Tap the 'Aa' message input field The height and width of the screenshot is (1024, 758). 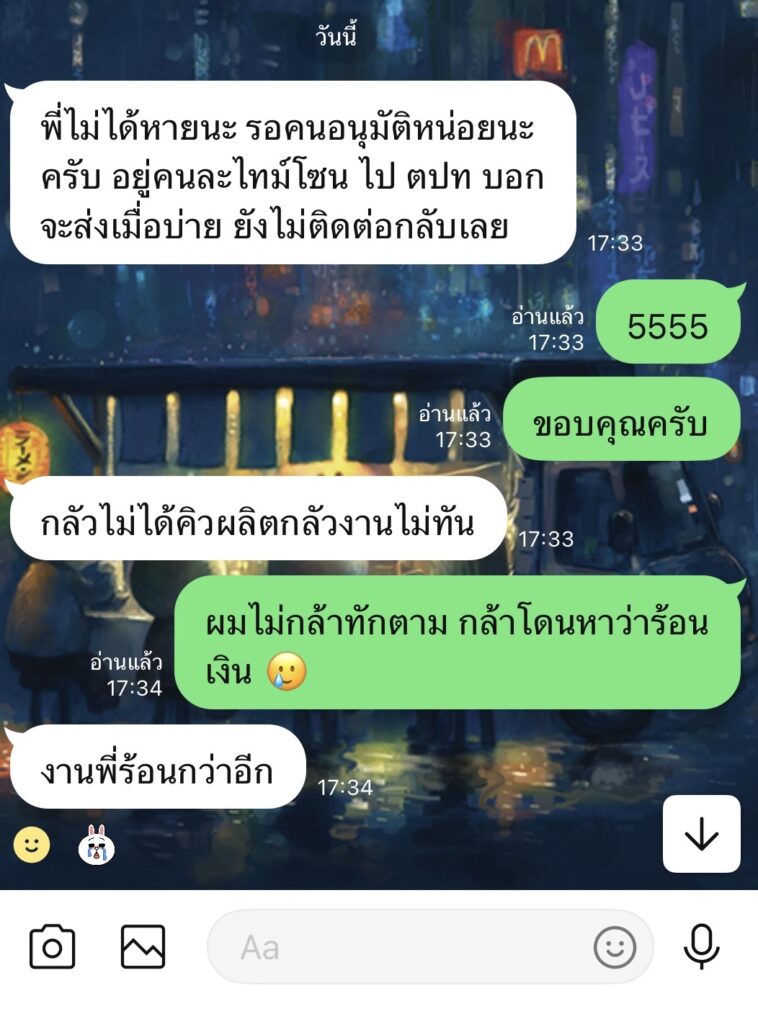click(x=400, y=945)
